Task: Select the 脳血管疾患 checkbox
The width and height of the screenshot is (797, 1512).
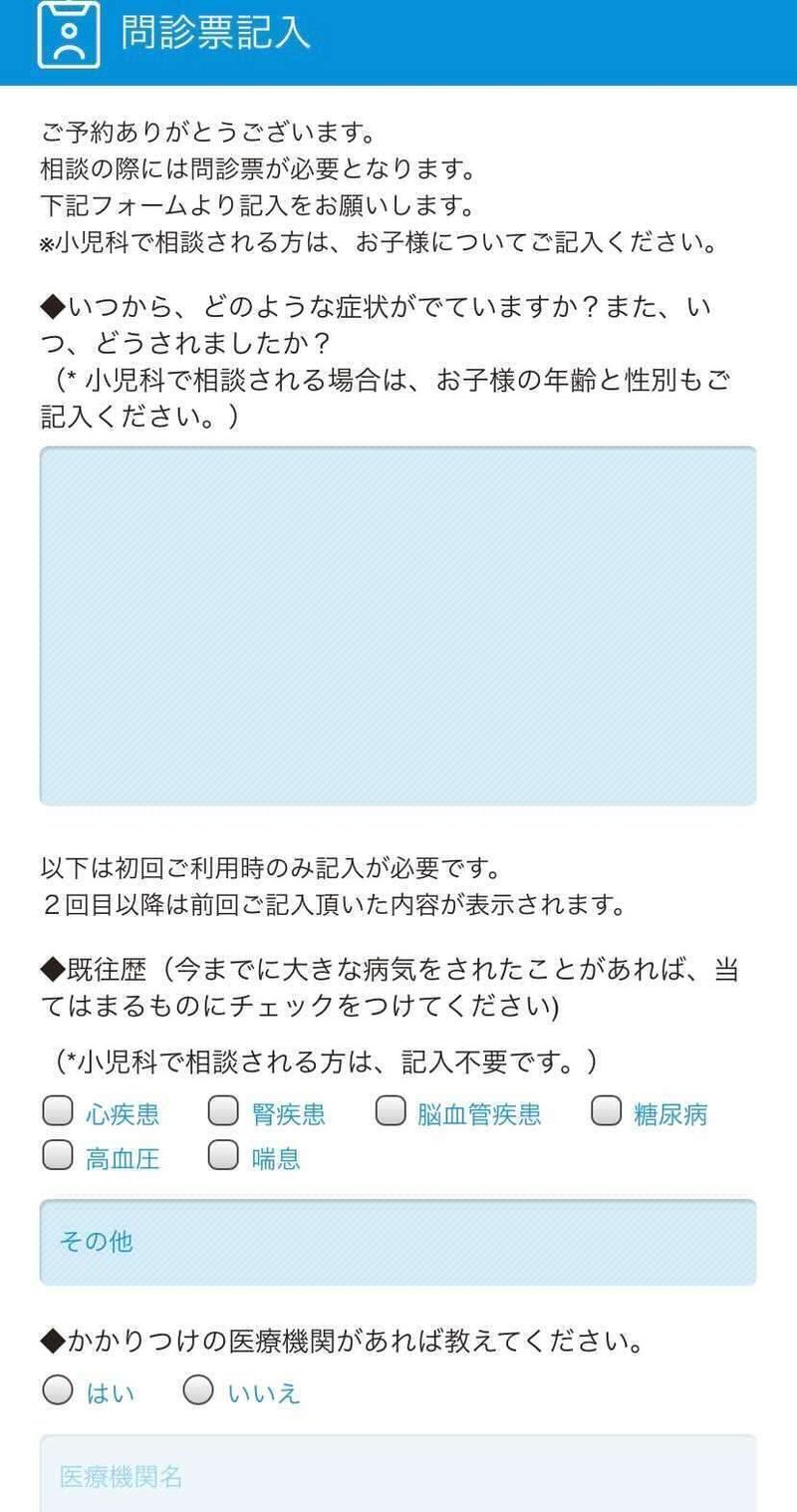Action: (x=391, y=1111)
